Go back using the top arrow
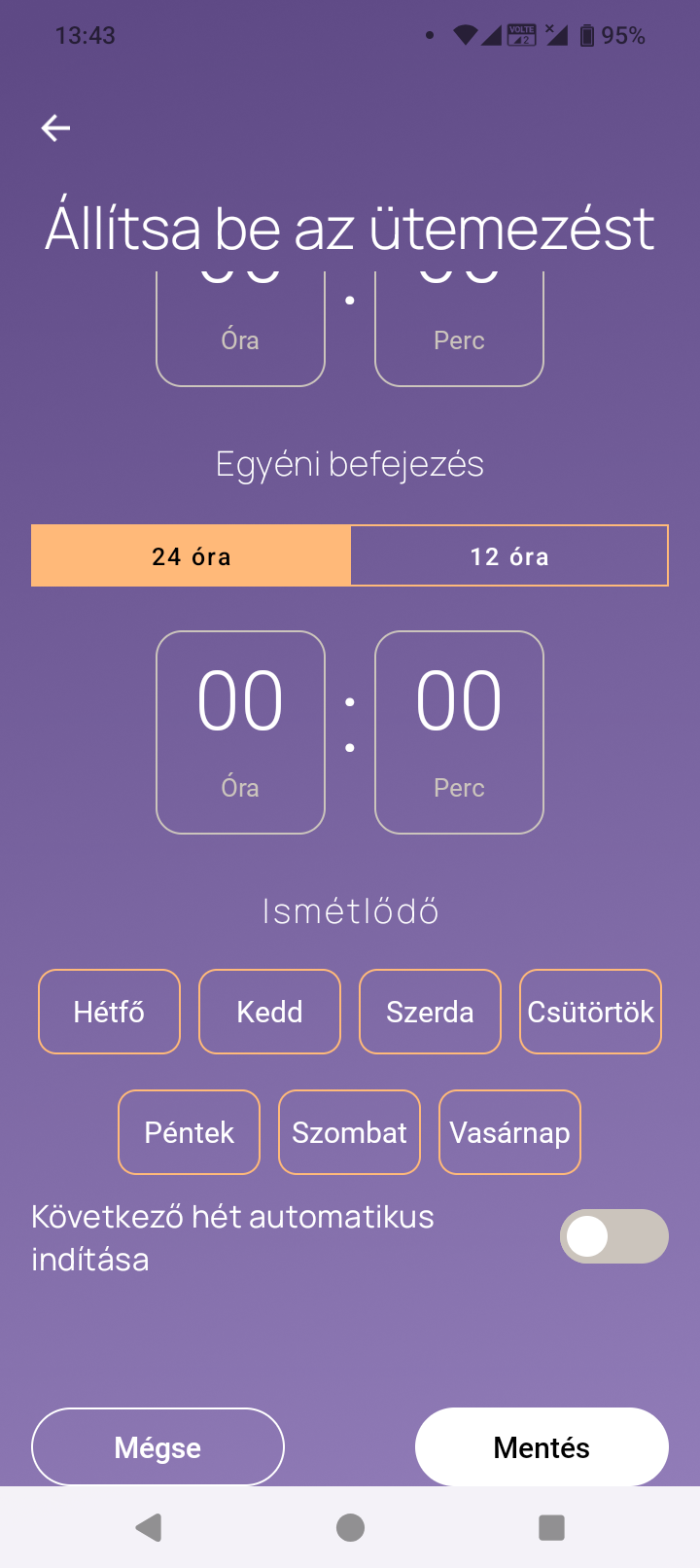Viewport: 700px width, 1568px height. point(55,127)
